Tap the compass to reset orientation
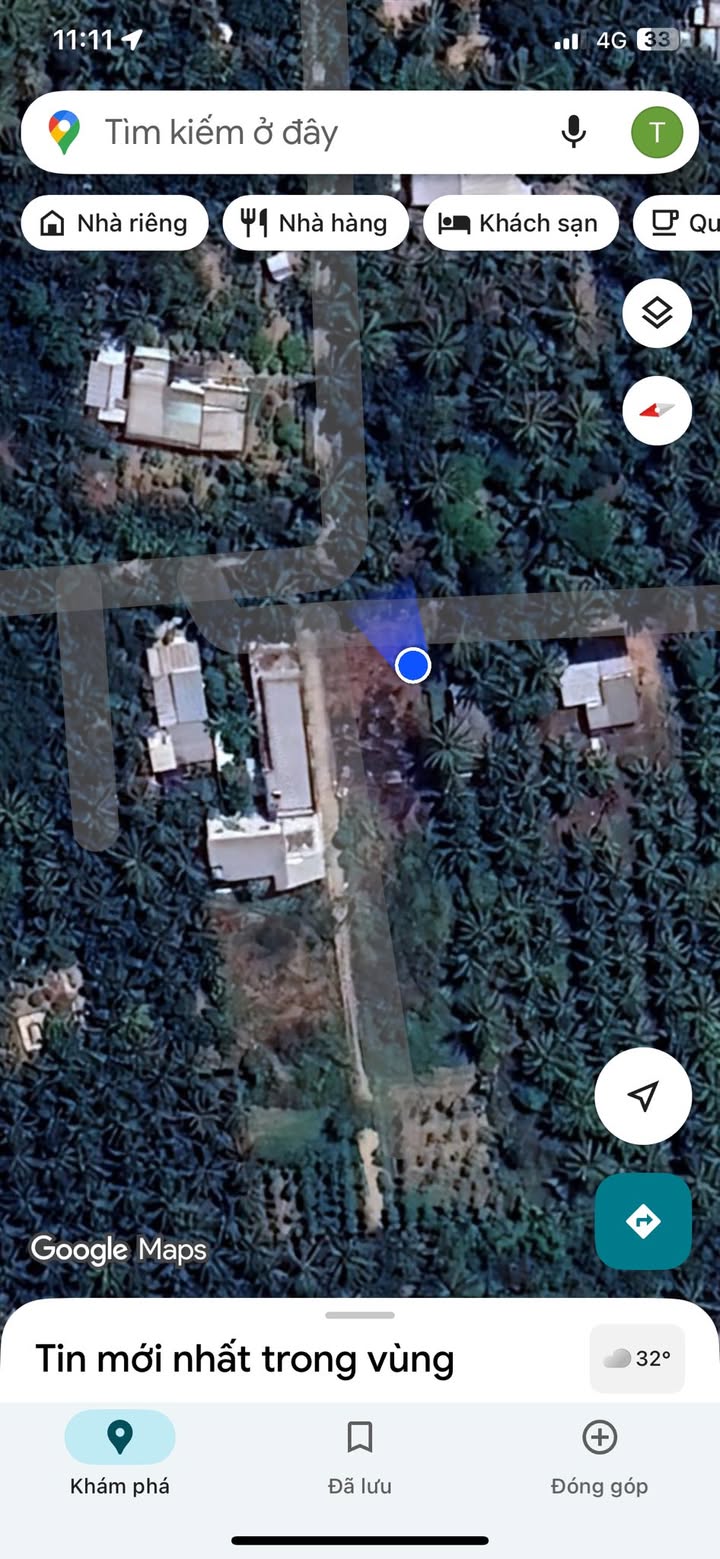 (657, 411)
